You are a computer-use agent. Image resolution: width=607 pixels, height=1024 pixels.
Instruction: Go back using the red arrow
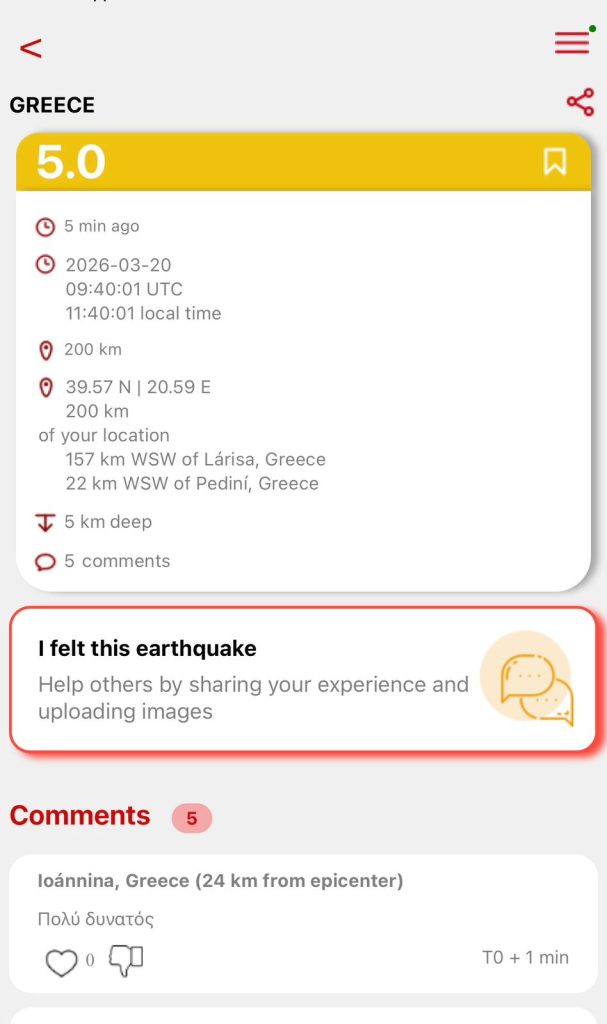[31, 48]
